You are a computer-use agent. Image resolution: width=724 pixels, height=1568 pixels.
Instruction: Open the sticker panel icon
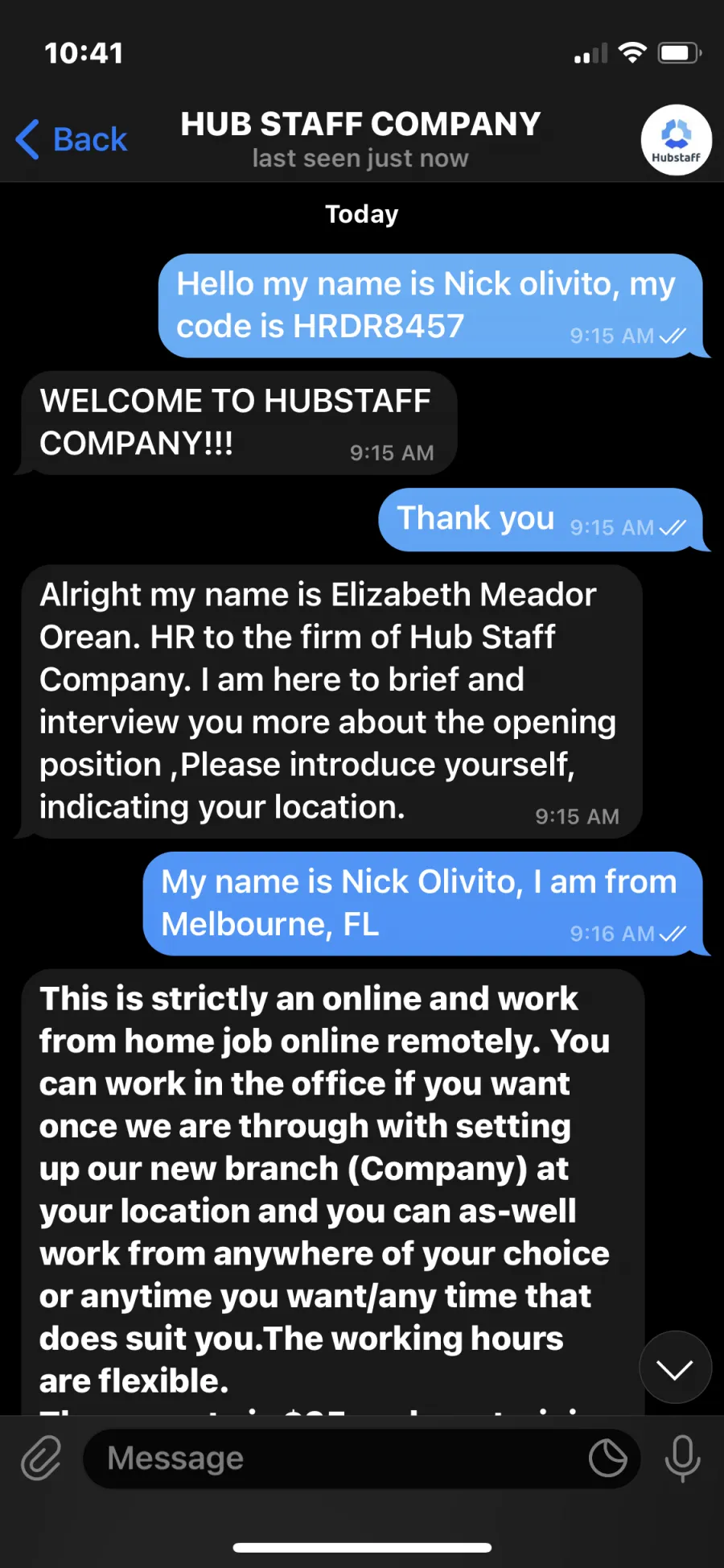tap(607, 1459)
